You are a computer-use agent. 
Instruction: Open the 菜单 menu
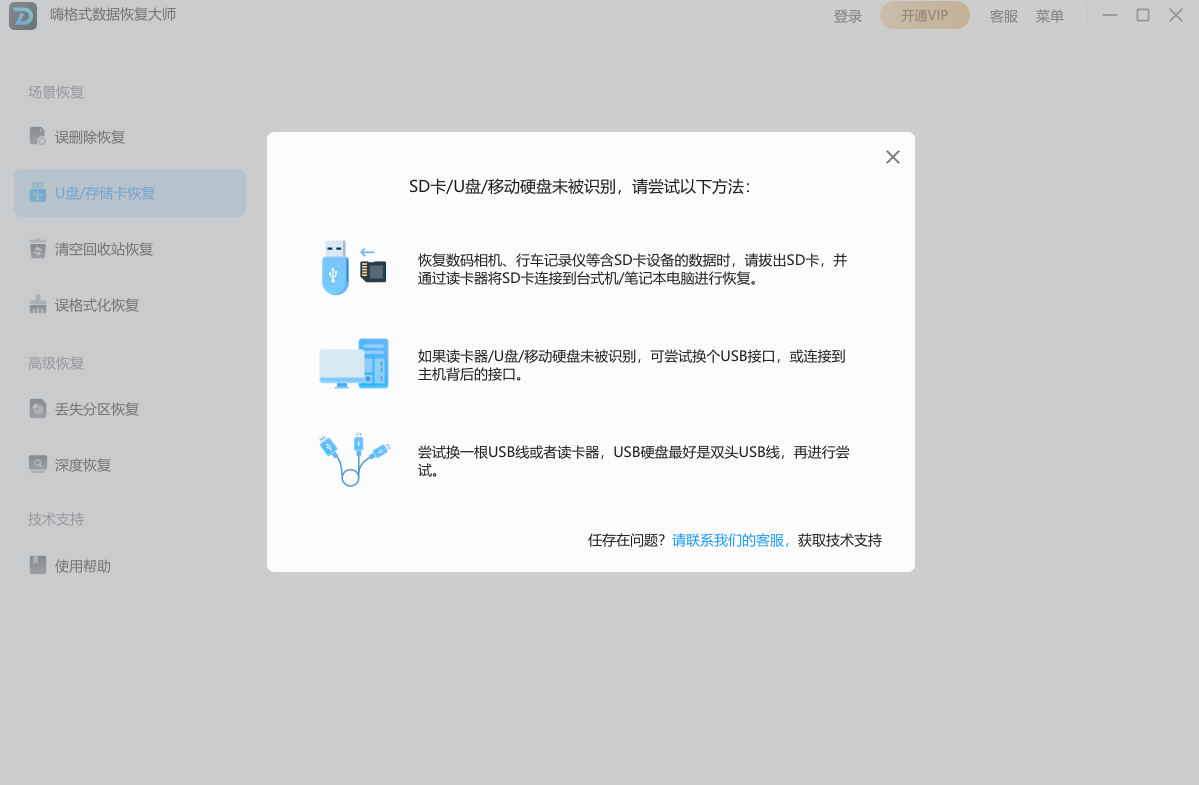(x=1049, y=16)
